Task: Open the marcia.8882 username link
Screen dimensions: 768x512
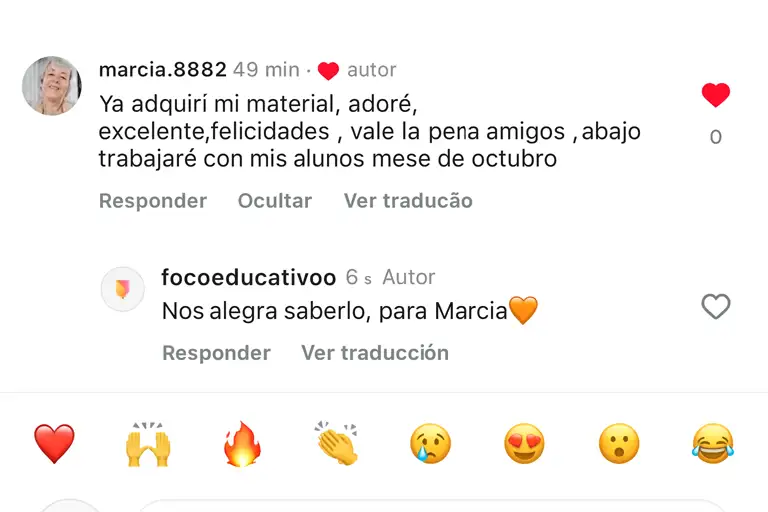Action: point(163,70)
